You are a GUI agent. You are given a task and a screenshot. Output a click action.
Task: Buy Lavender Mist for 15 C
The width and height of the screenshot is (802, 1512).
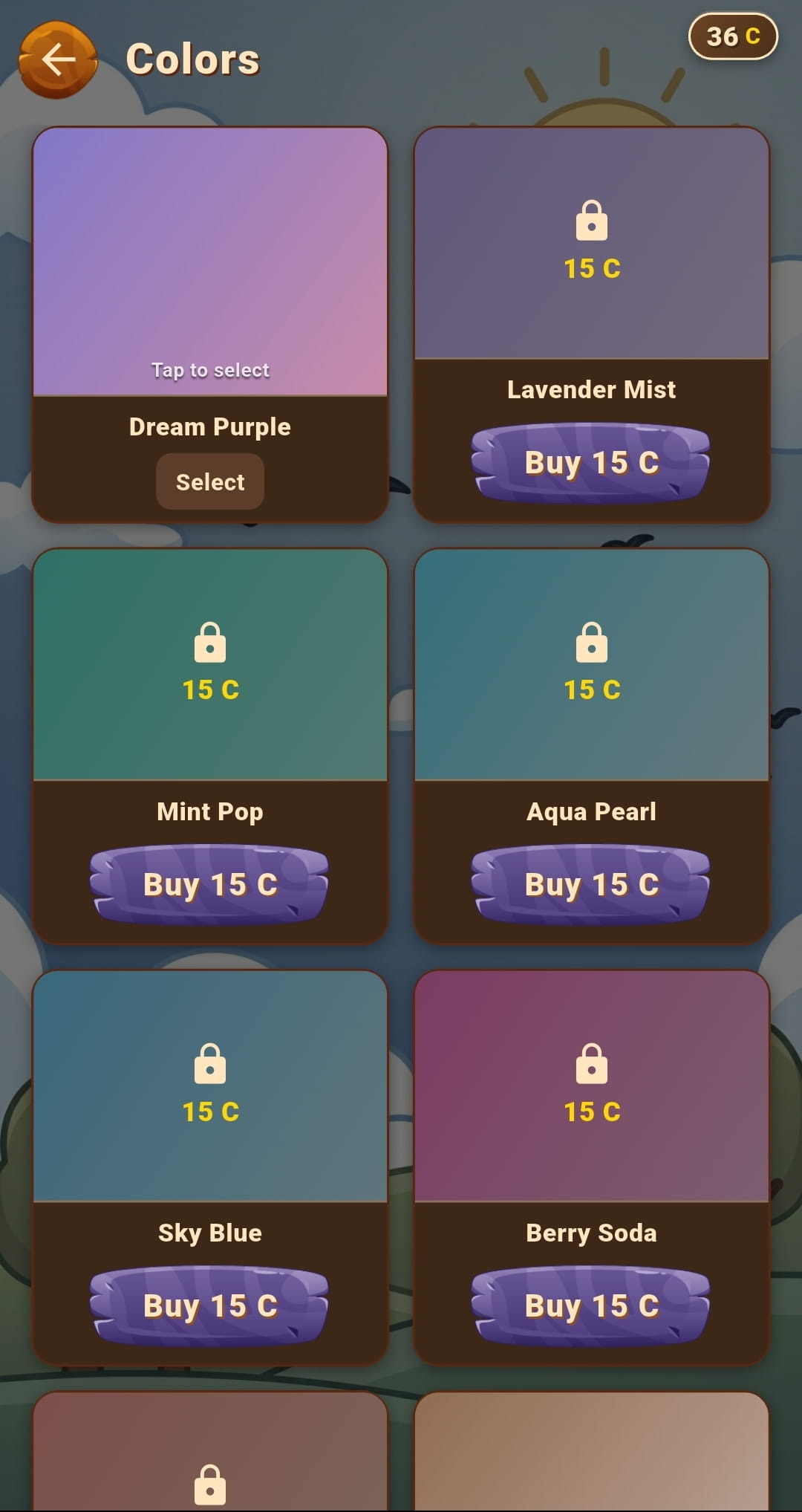tap(591, 463)
